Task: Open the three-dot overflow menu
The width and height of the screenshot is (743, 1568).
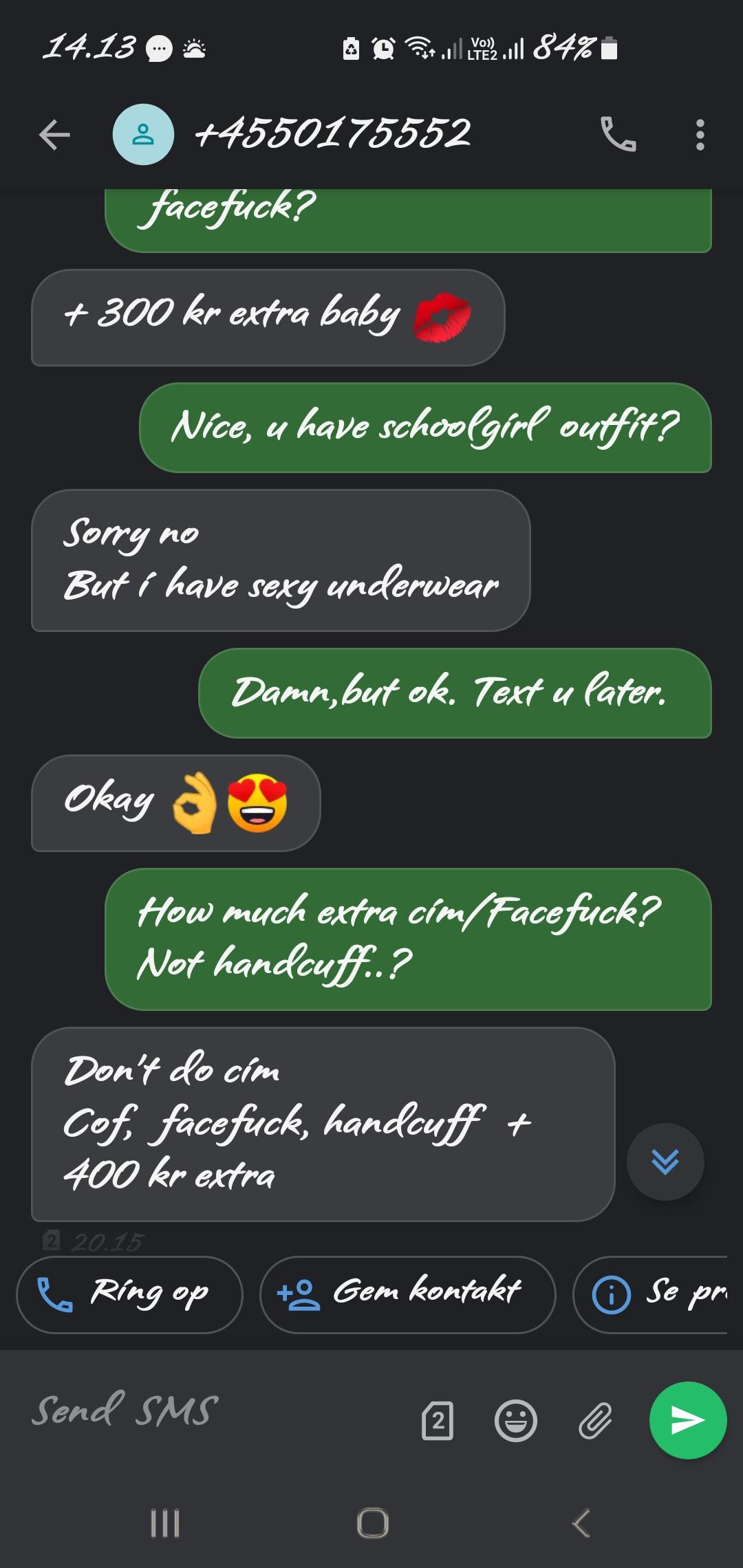Action: point(700,135)
